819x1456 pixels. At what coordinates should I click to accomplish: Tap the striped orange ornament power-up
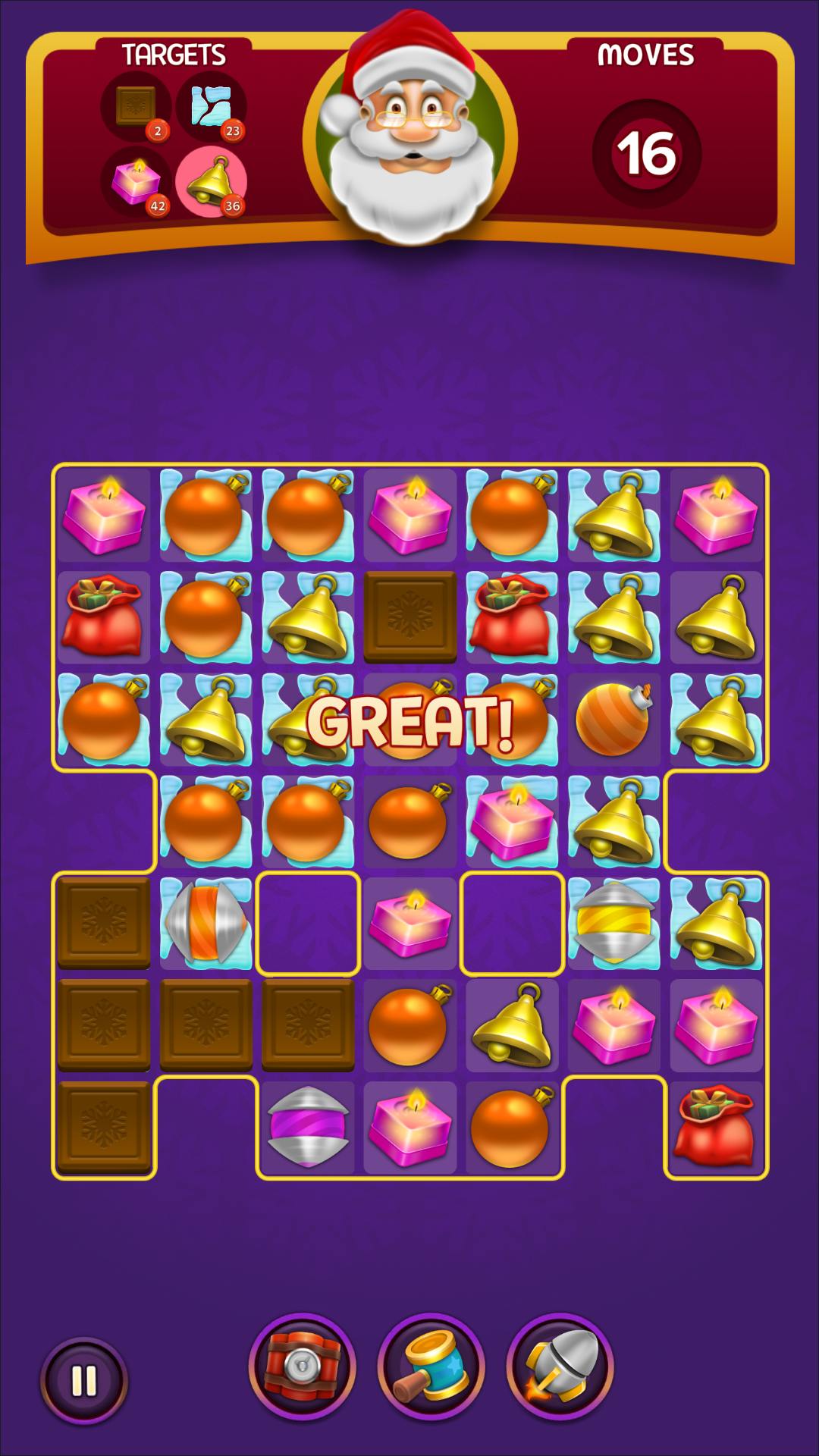click(613, 720)
